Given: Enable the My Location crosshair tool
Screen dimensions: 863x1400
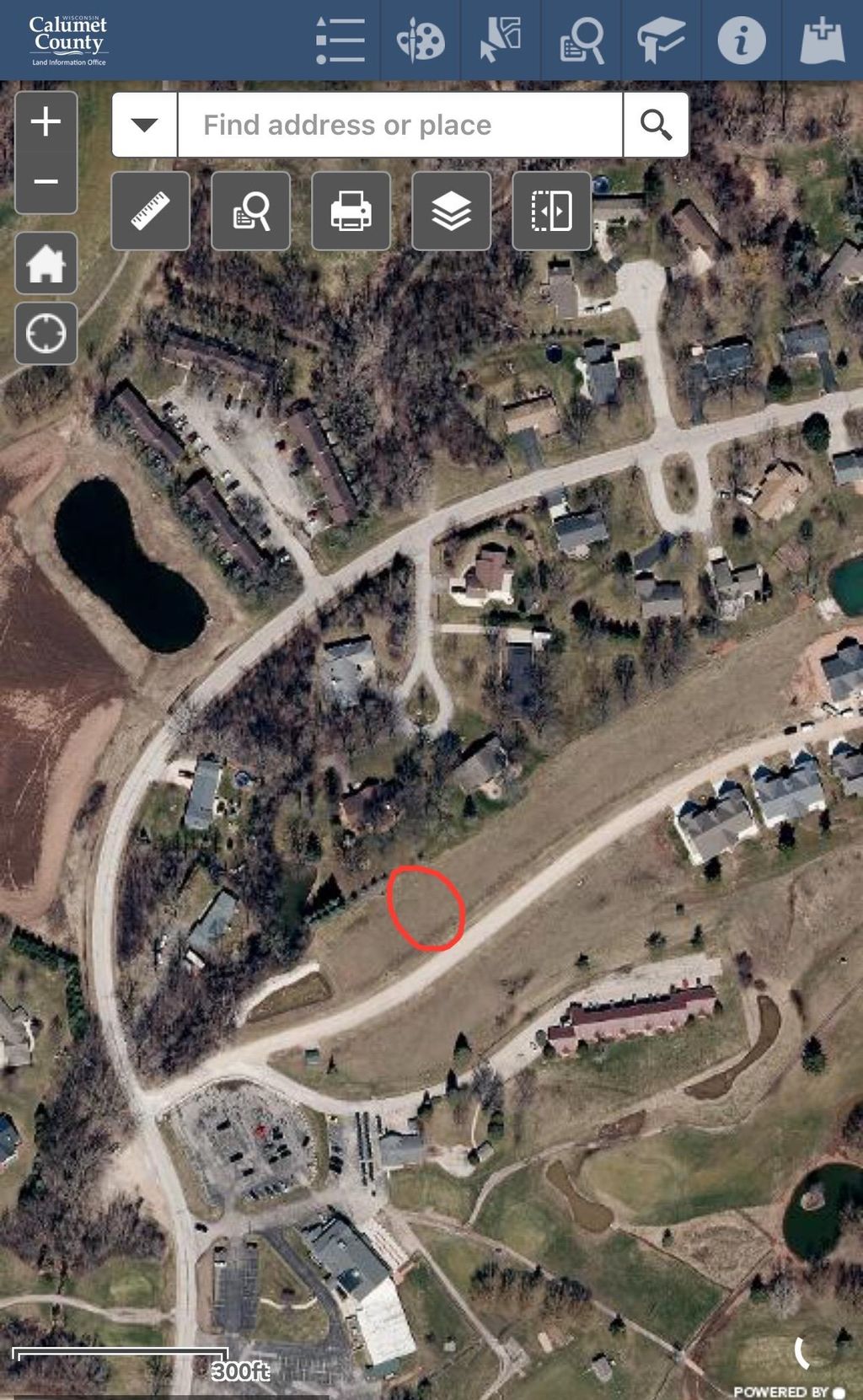Looking at the screenshot, I should coord(46,334).
